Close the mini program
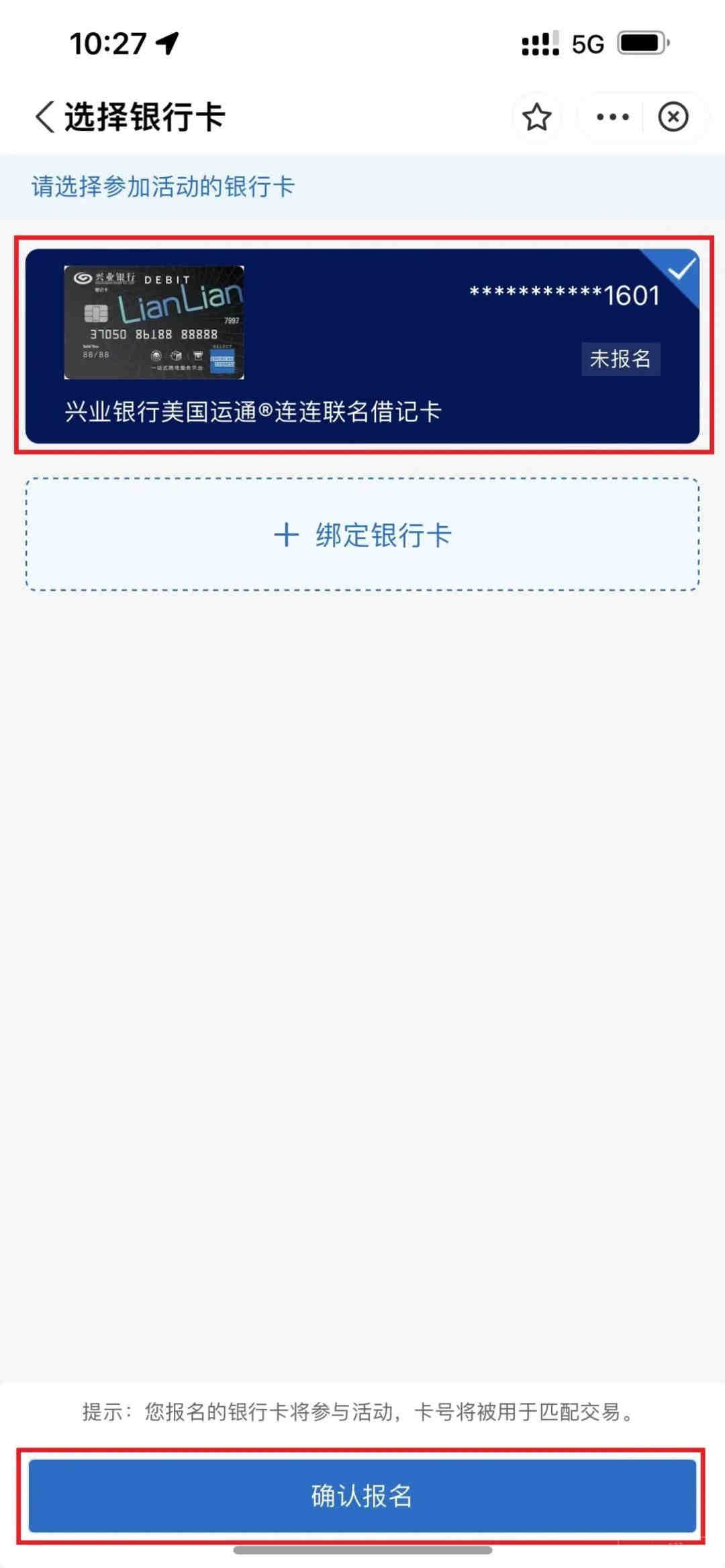725x1568 pixels. [x=673, y=117]
